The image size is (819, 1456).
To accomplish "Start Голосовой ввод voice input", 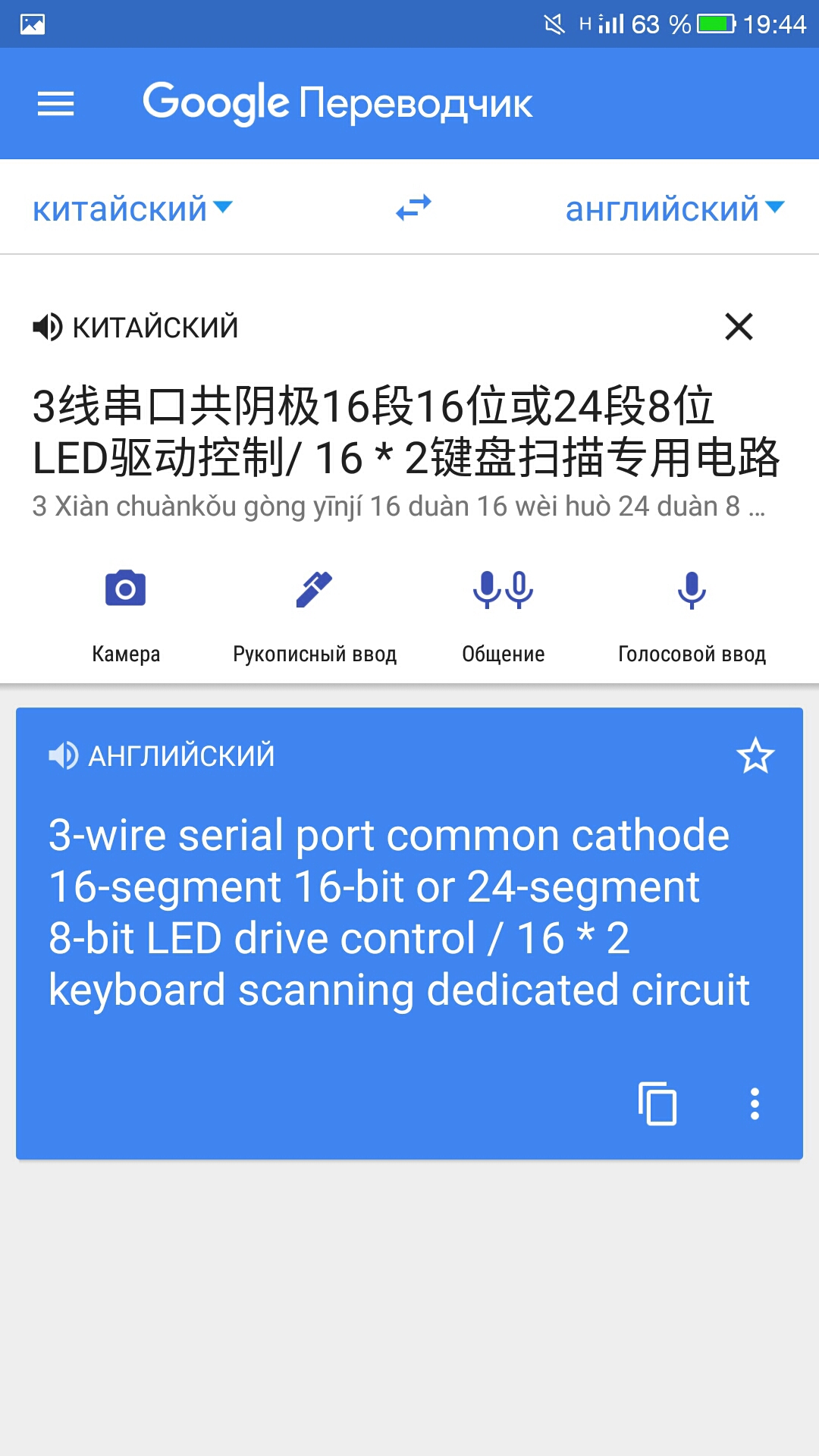I will [692, 612].
